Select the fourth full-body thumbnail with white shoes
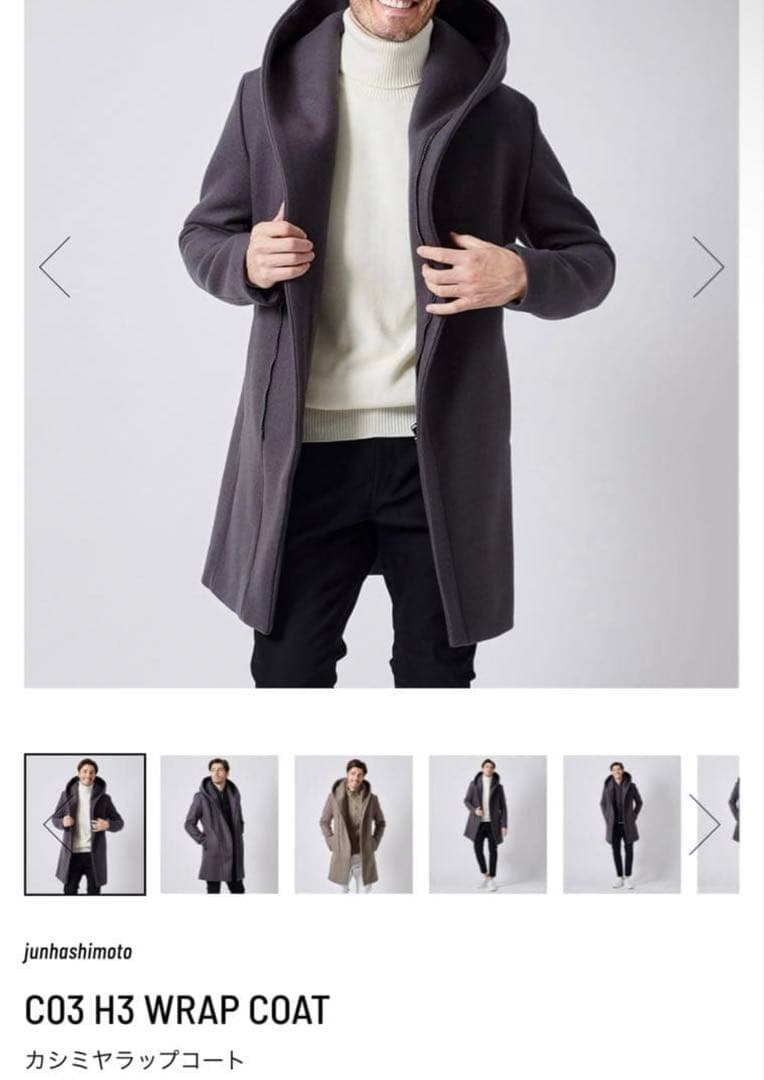 point(487,824)
